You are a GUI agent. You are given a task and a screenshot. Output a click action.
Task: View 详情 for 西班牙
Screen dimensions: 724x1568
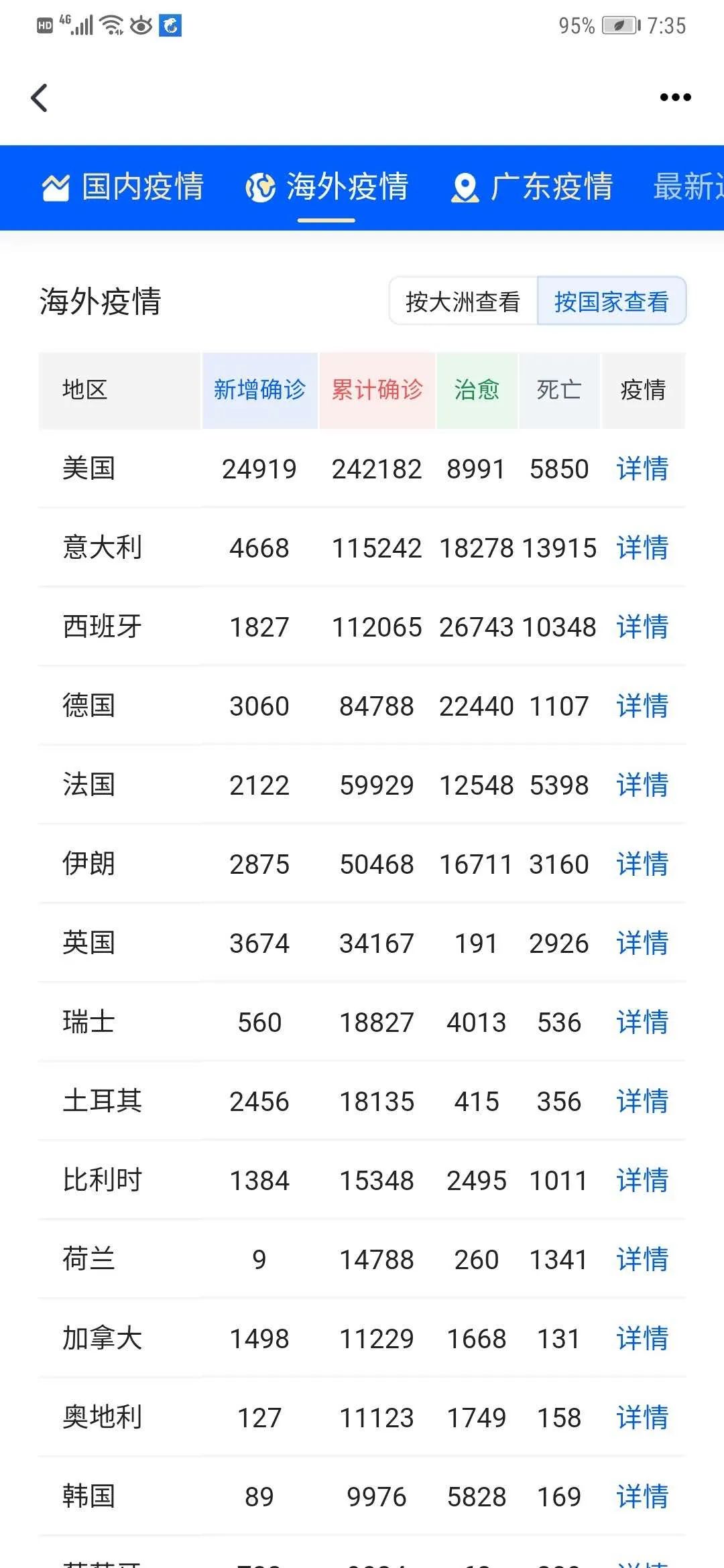(x=642, y=627)
